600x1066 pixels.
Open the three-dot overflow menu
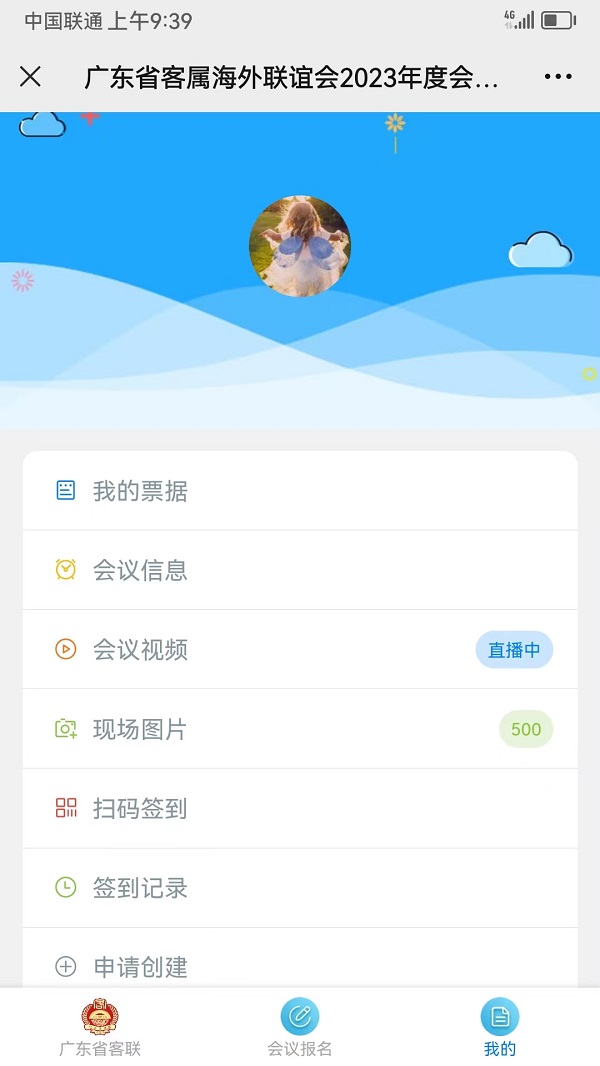click(x=557, y=77)
